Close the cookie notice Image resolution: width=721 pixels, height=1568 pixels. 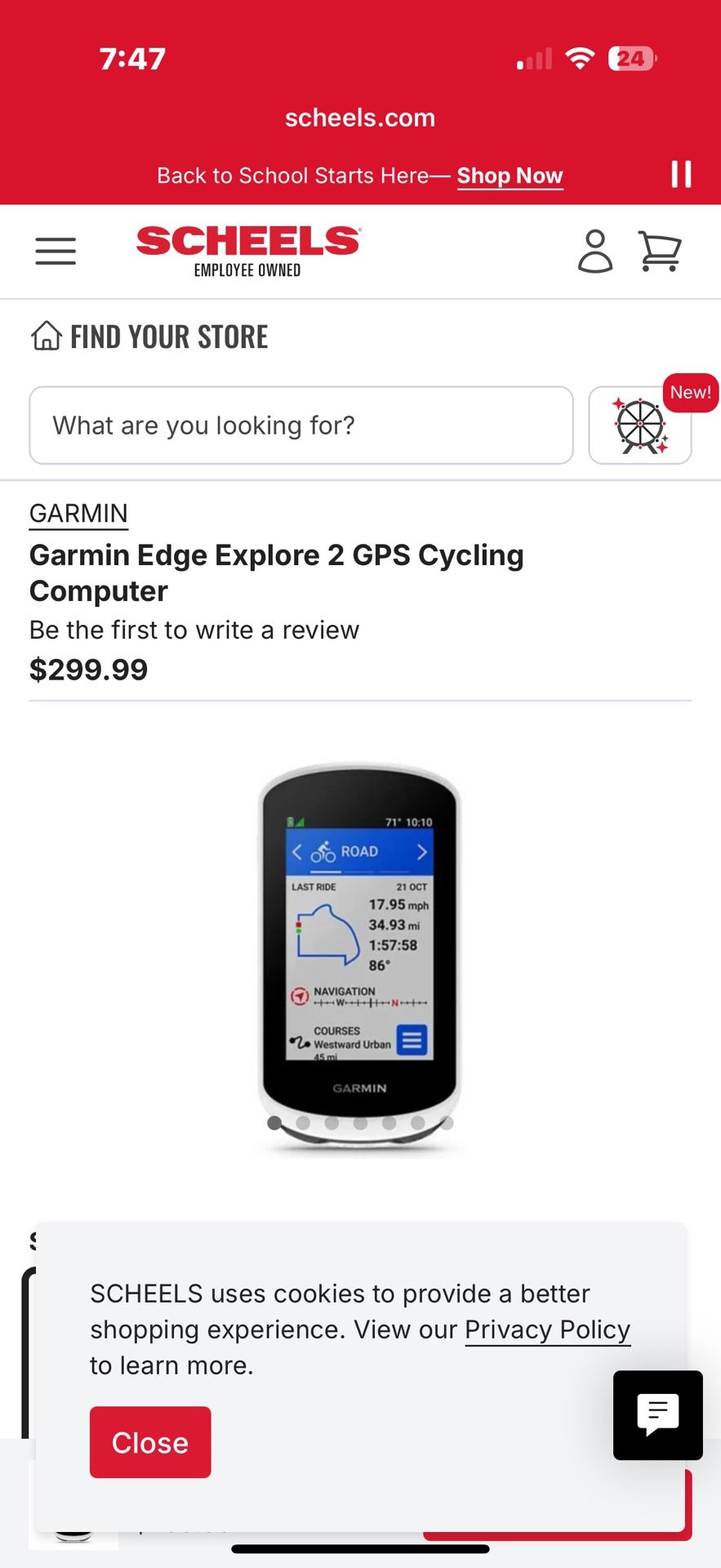(150, 1442)
